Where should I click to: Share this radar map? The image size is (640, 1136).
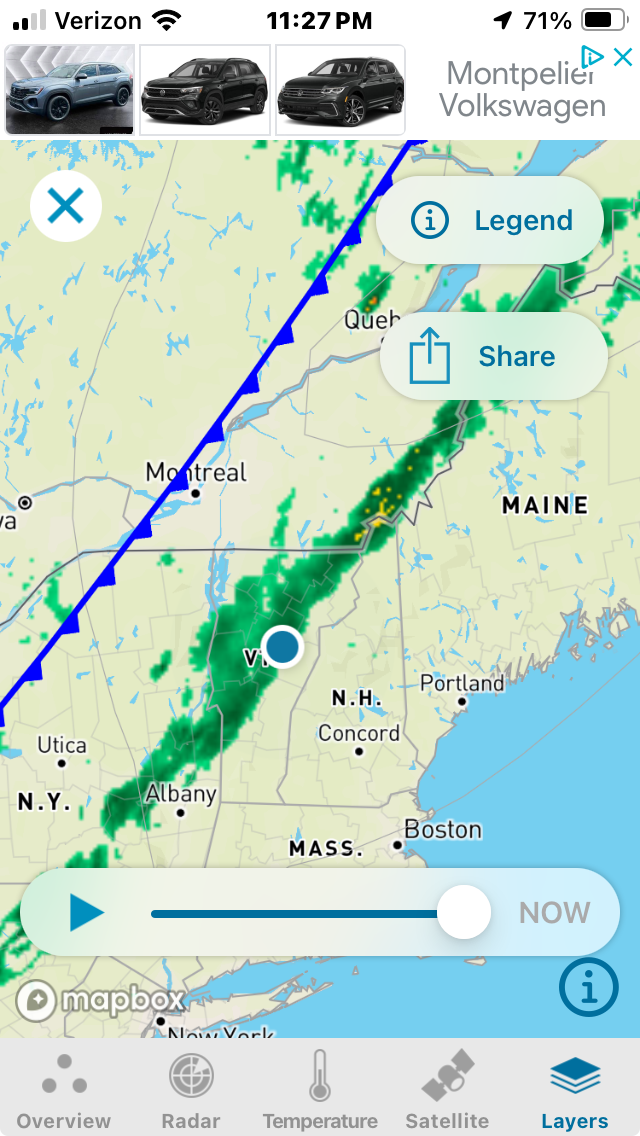[494, 356]
